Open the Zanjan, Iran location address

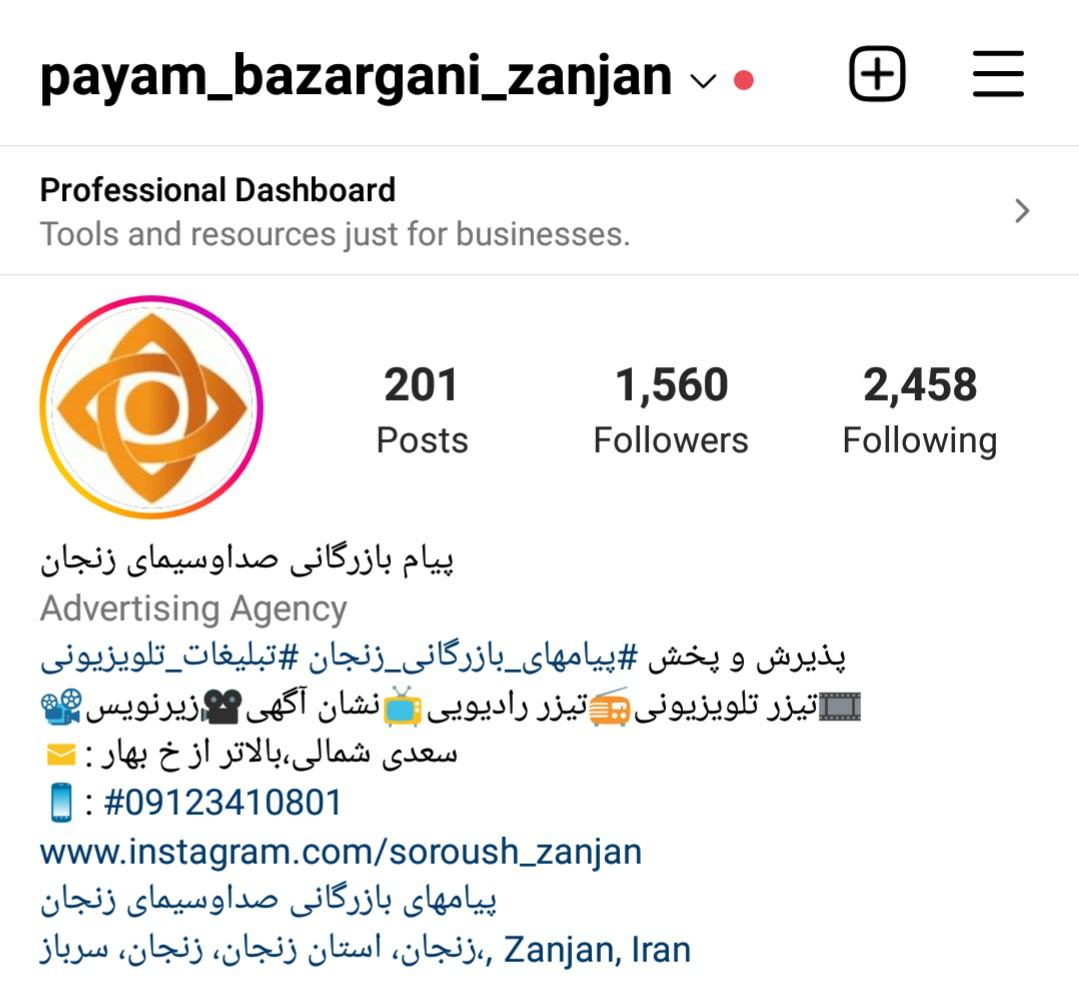pos(365,949)
